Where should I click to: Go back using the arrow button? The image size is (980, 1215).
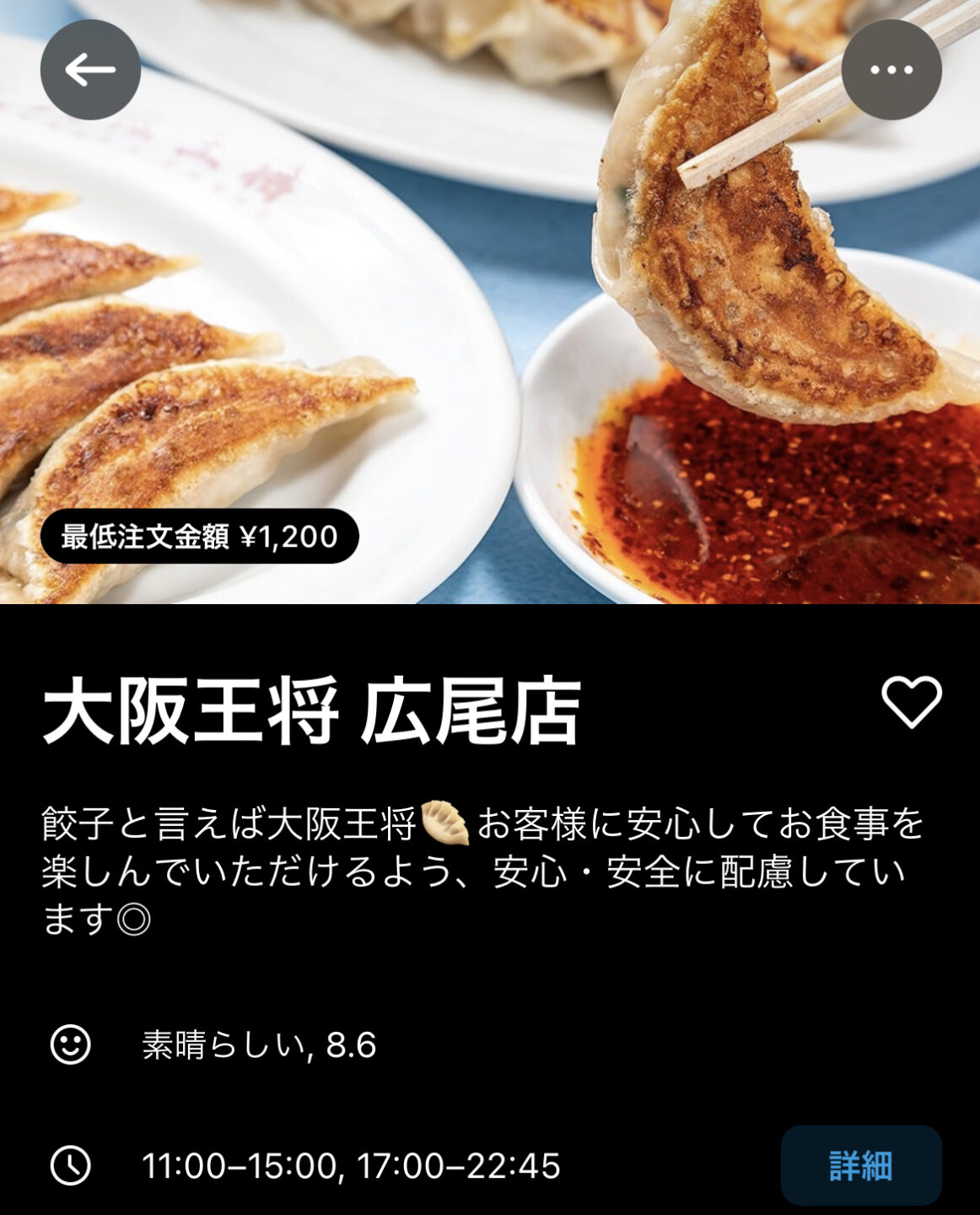pyautogui.click(x=90, y=70)
